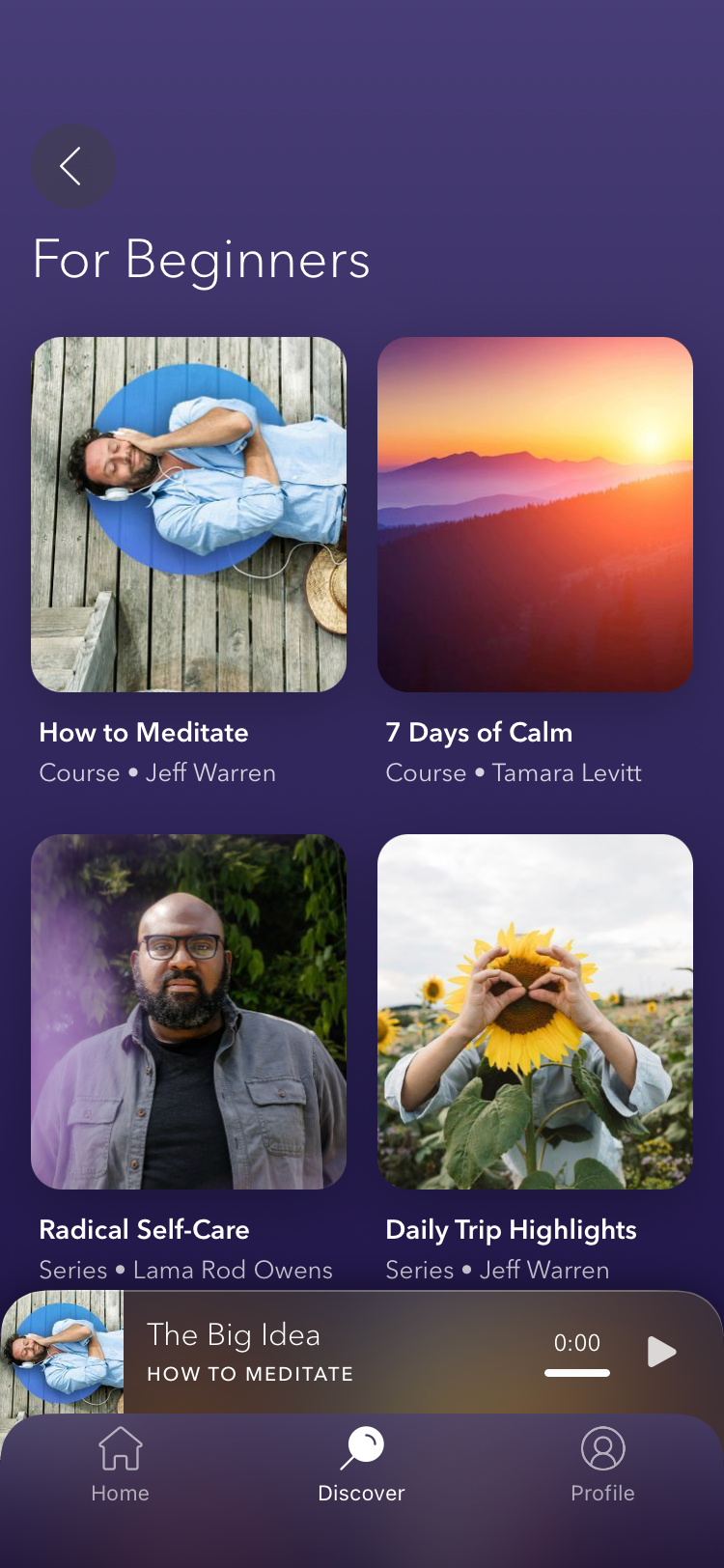
Task: Switch to the Home tab
Action: pos(120,1465)
